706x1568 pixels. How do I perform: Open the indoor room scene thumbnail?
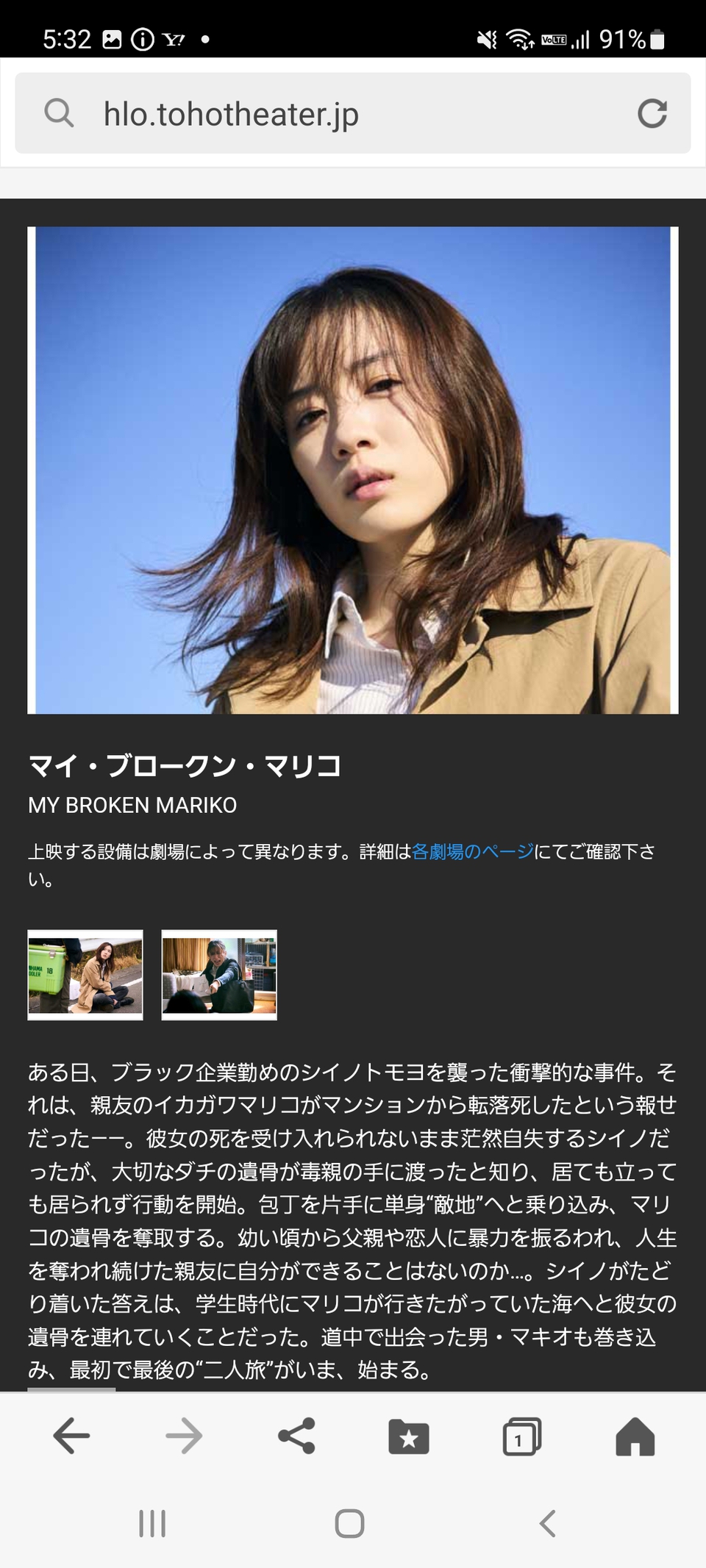219,975
